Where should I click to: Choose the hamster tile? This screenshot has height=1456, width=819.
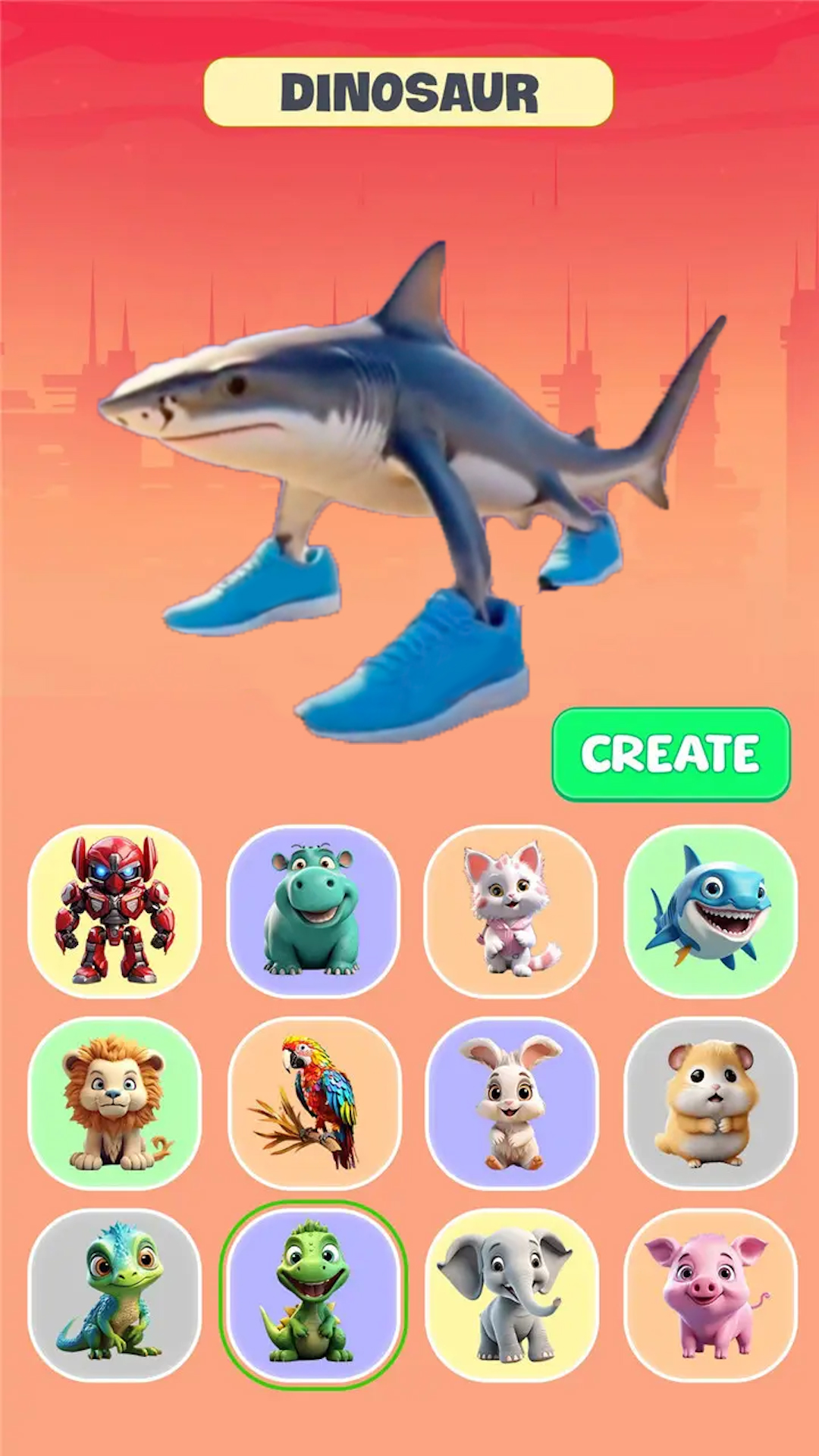(x=710, y=1103)
